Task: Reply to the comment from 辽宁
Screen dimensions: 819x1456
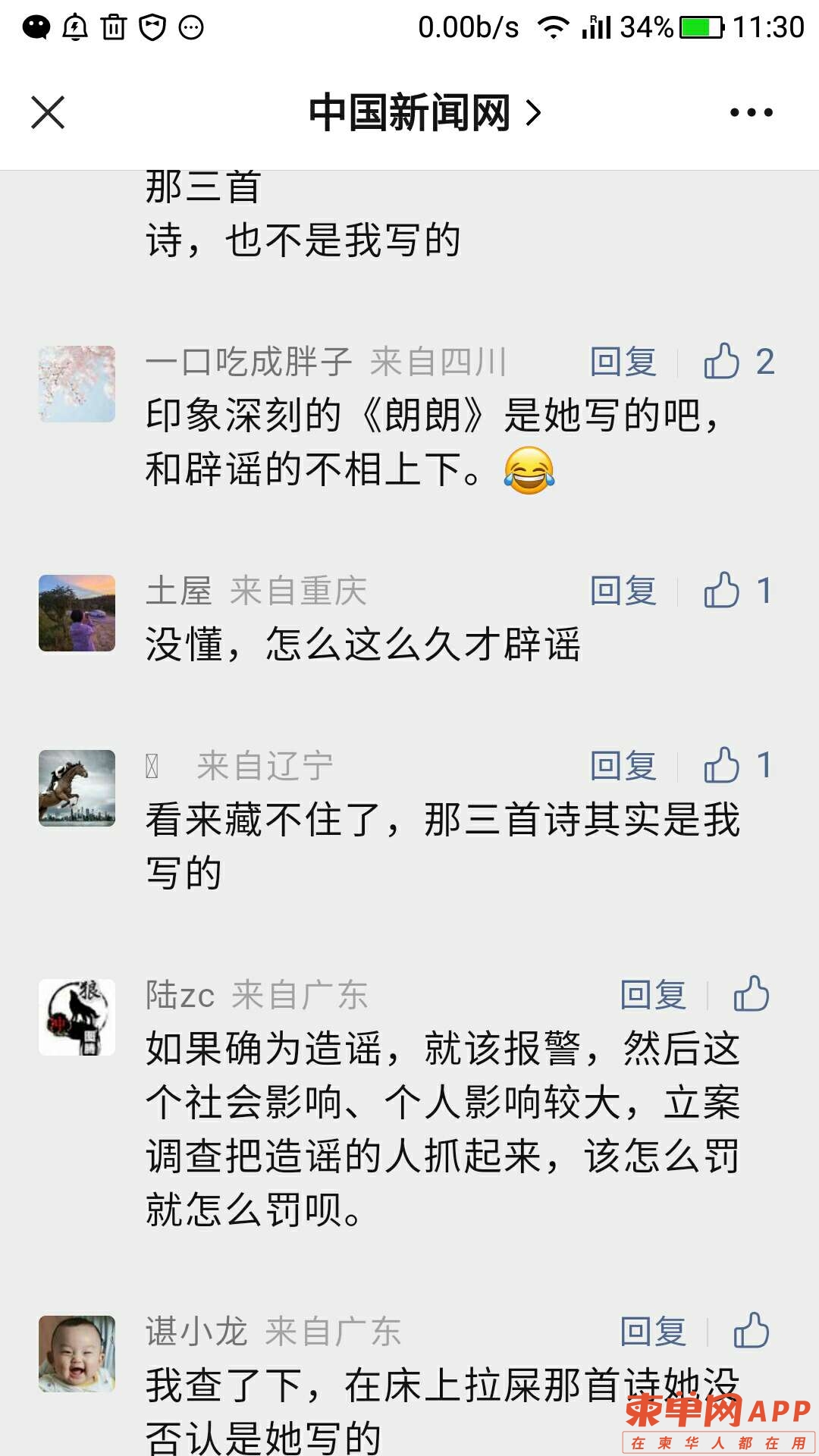Action: [623, 766]
